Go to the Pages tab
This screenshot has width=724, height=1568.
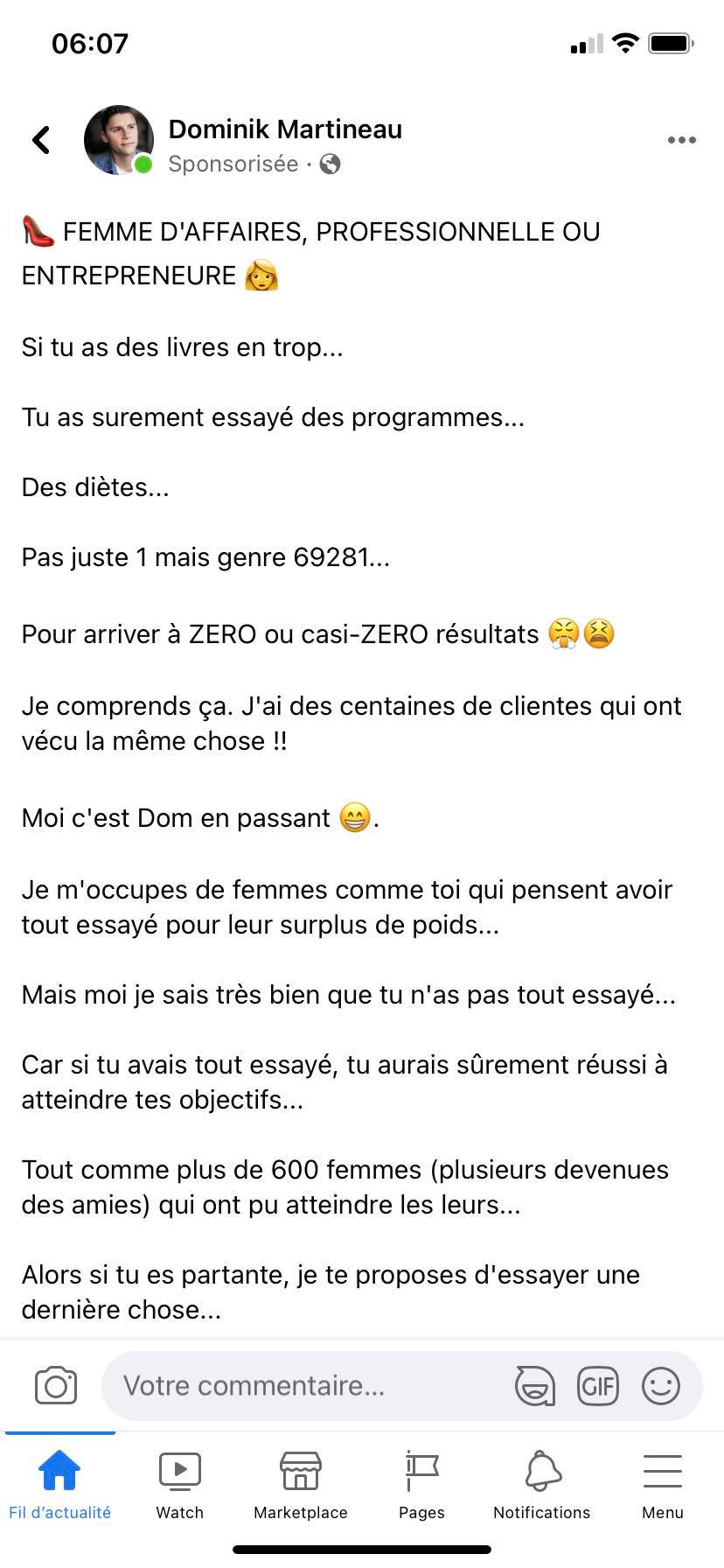421,1485
